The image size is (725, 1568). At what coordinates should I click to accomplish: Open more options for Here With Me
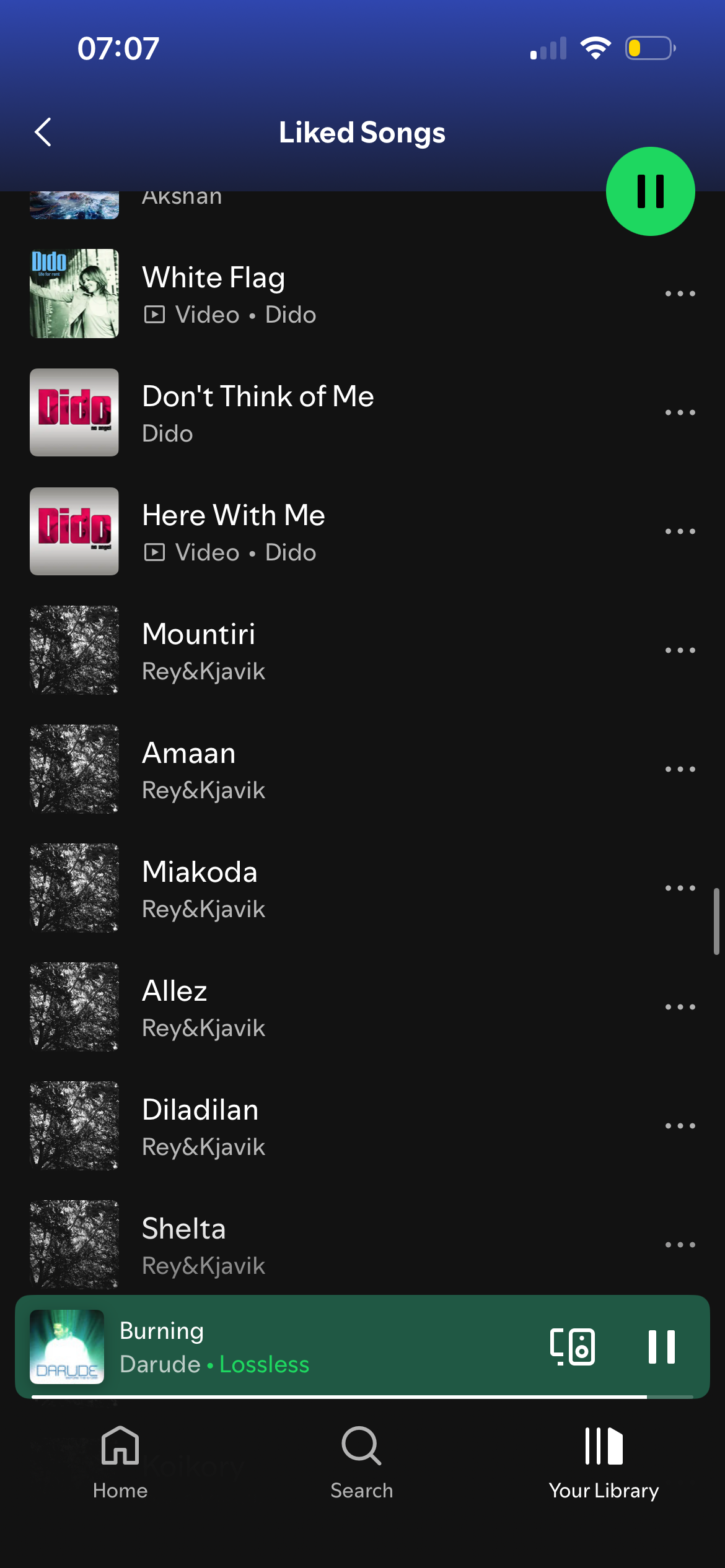click(x=680, y=531)
